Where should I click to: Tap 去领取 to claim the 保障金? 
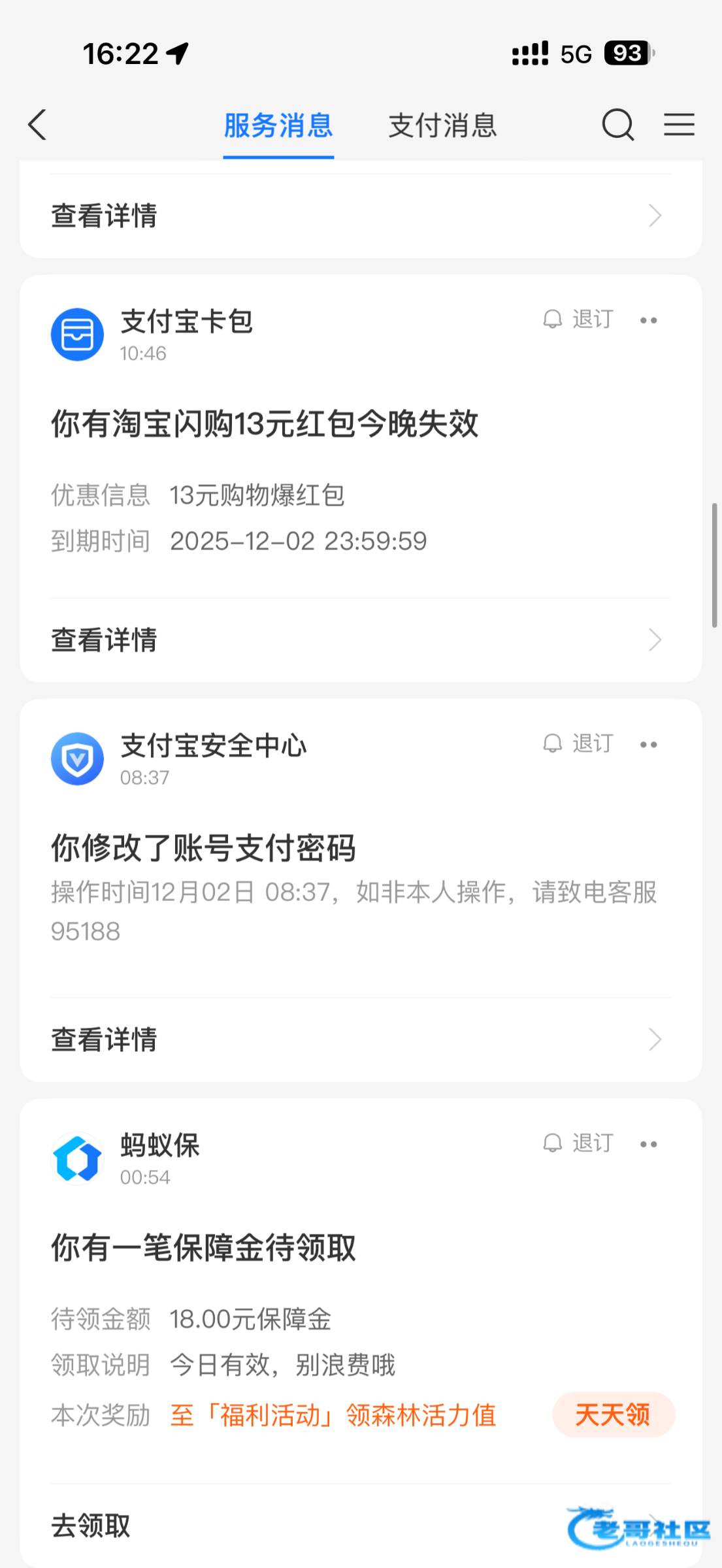[91, 1526]
